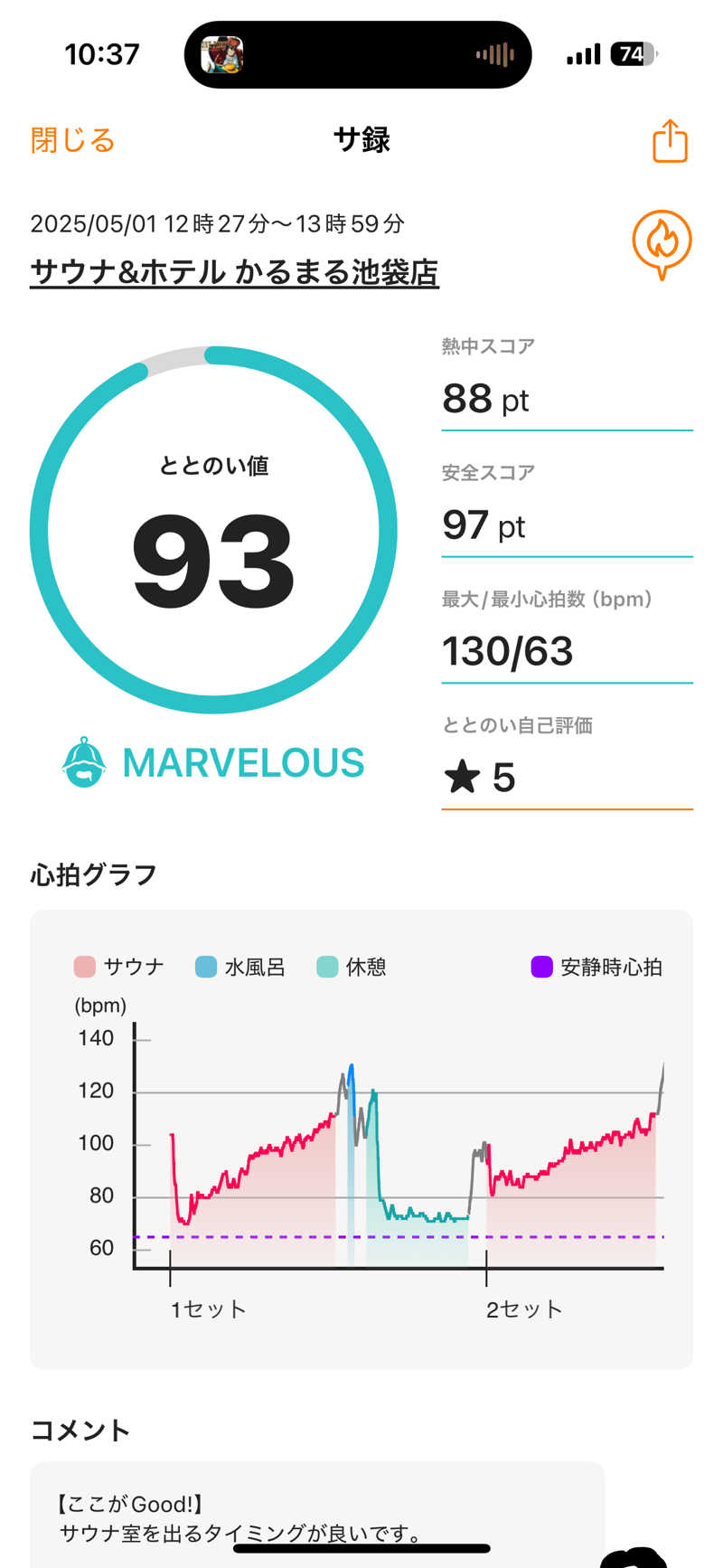723x1568 pixels.
Task: Close the サ録 screen with 閉じる
Action: (72, 140)
